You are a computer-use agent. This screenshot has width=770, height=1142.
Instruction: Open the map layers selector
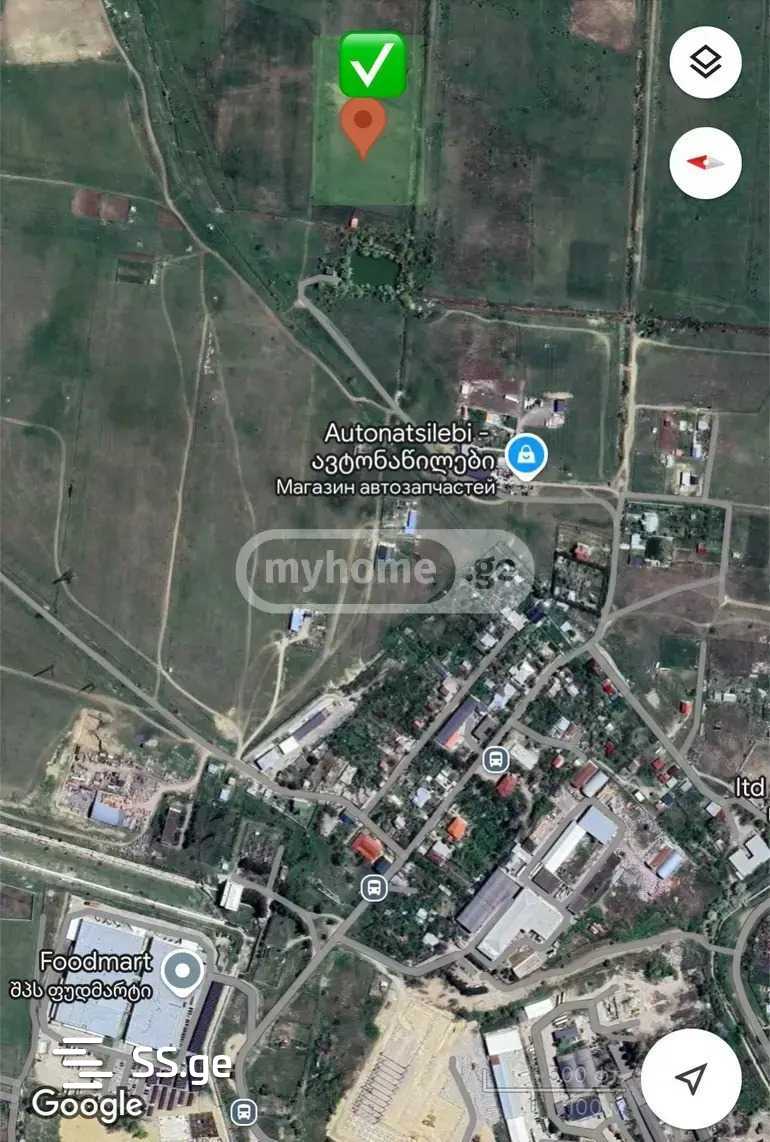point(705,62)
